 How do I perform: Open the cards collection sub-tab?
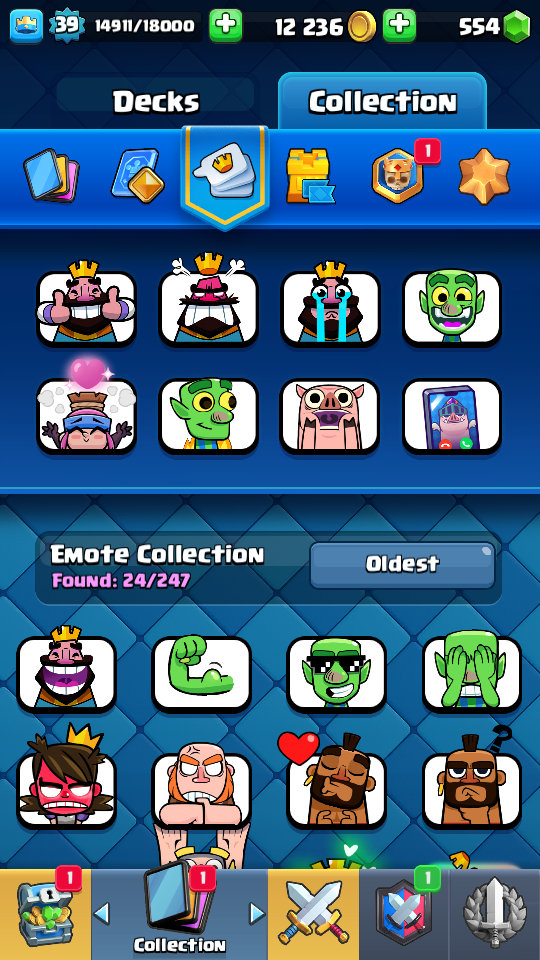tap(51, 176)
